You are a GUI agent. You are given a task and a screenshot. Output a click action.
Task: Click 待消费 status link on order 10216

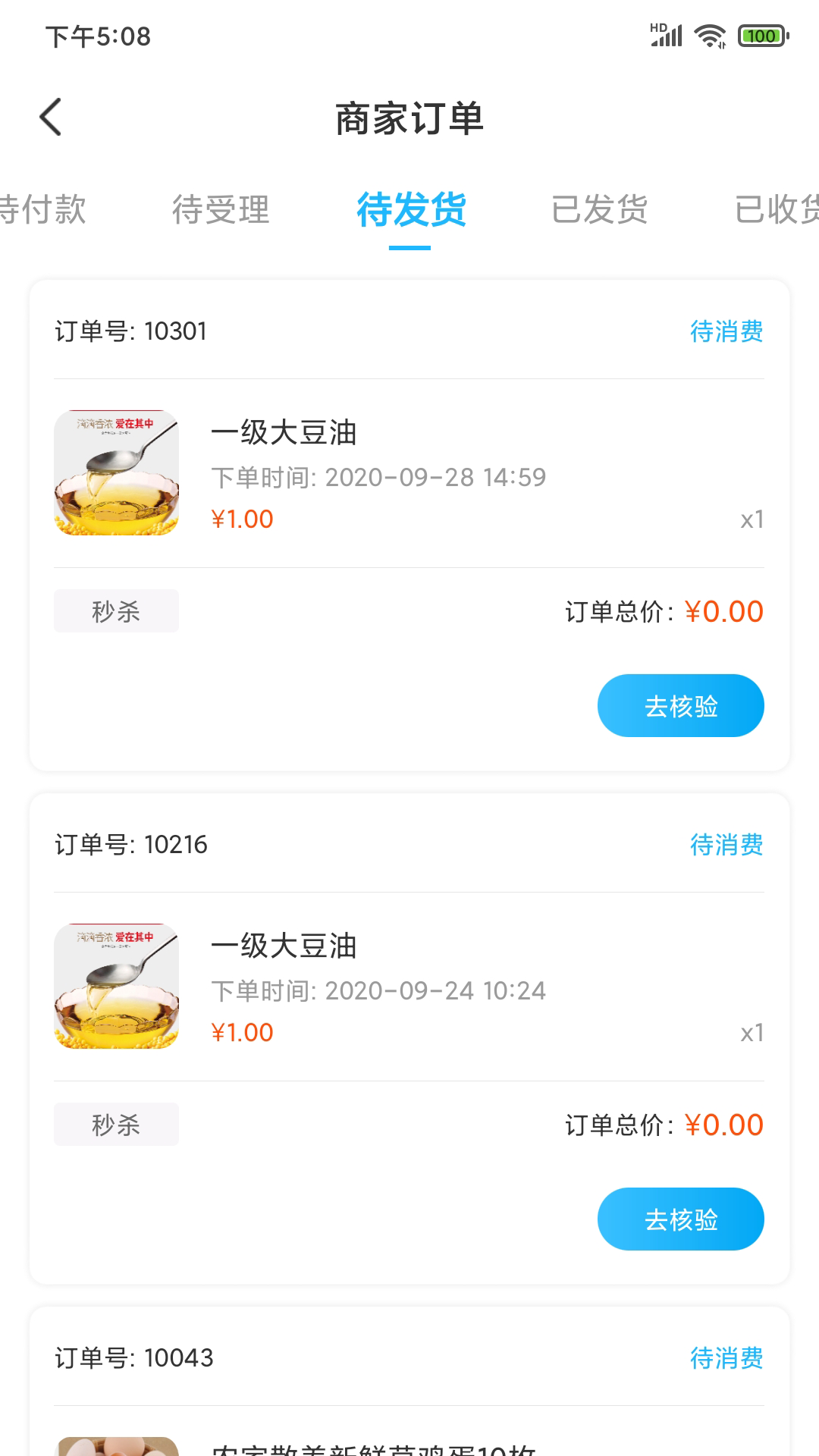pyautogui.click(x=725, y=844)
